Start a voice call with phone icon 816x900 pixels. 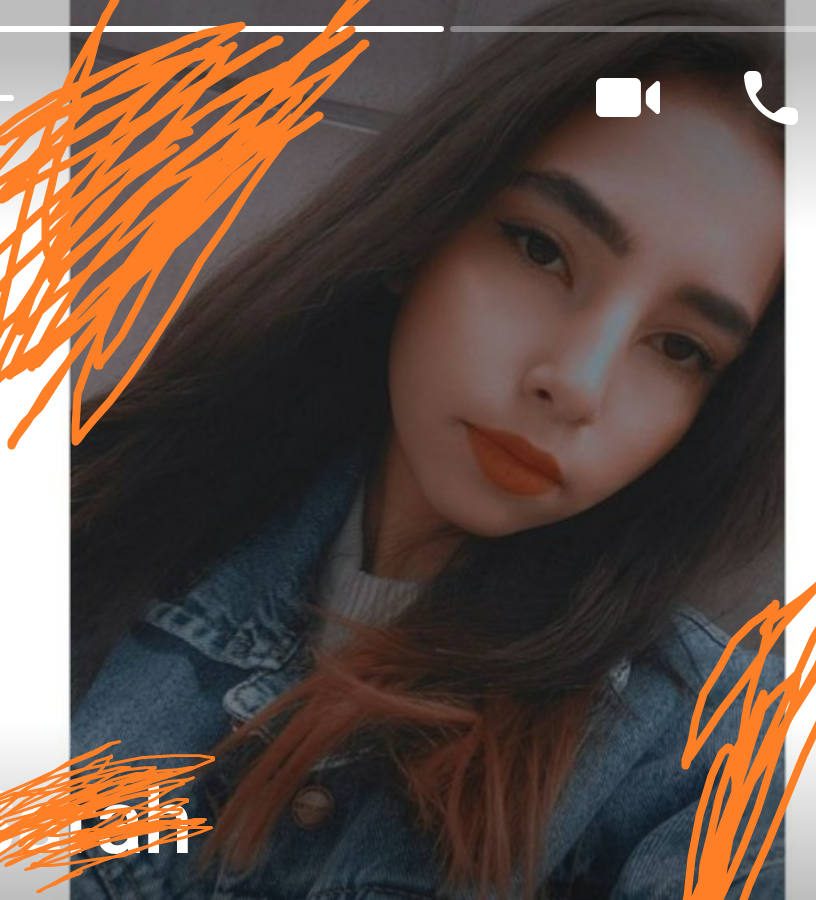tap(770, 98)
